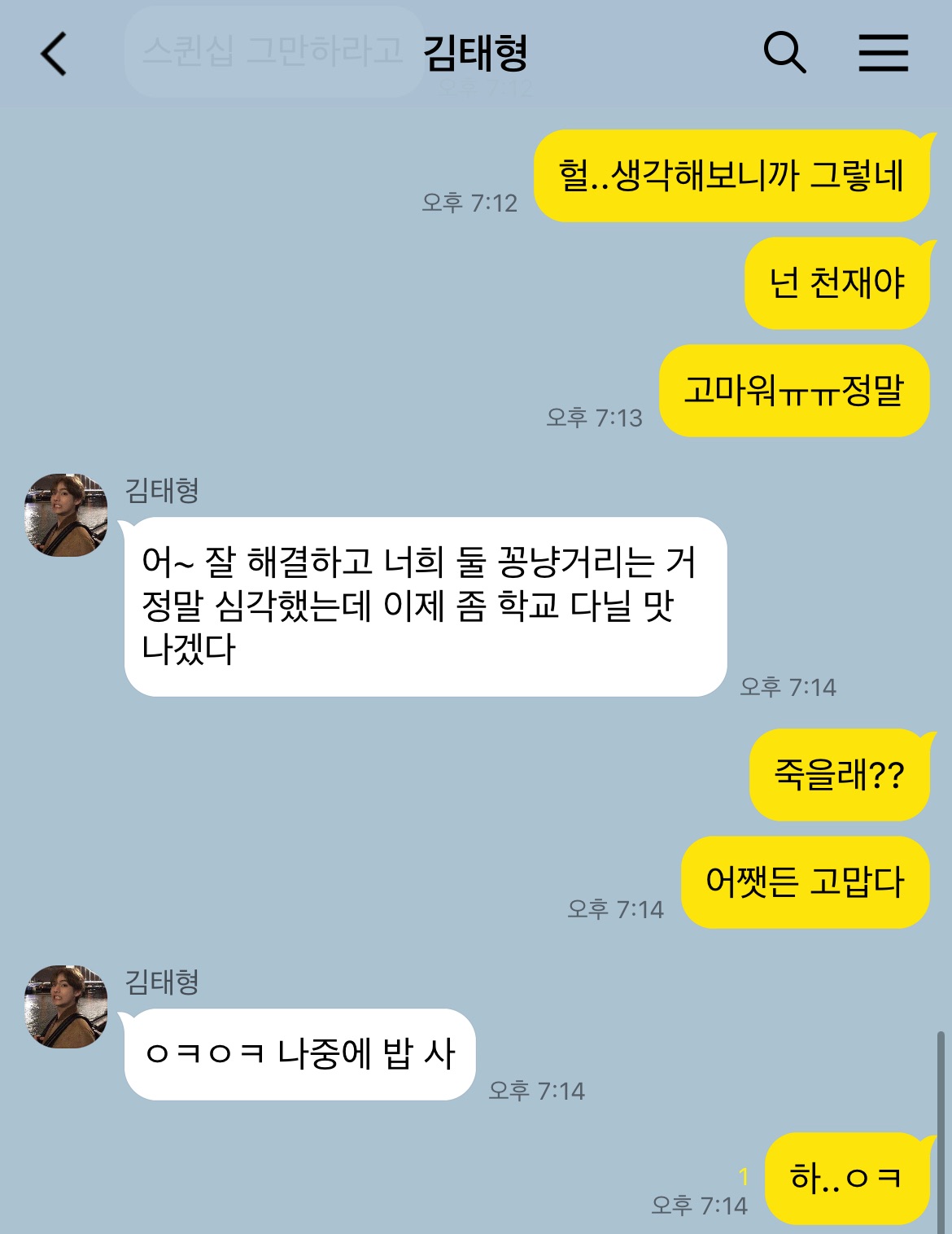Search within this conversation
Image resolution: width=952 pixels, height=1234 pixels.
pos(784,54)
